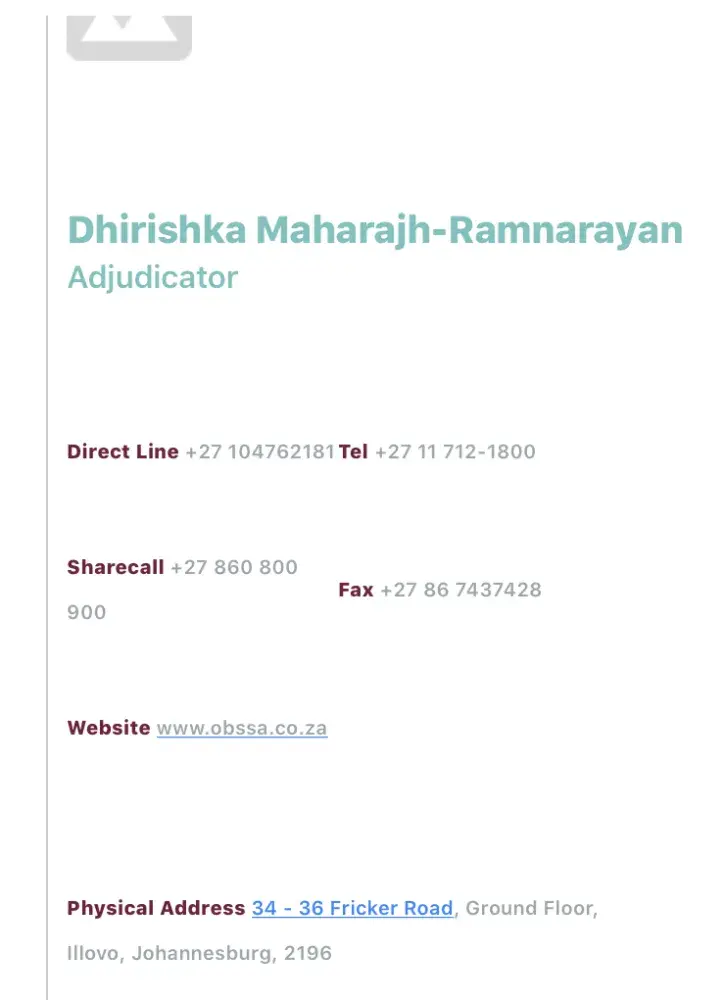Open the www.obssa.co.za website link
Screen dimensions: 724x1000
click(x=242, y=728)
